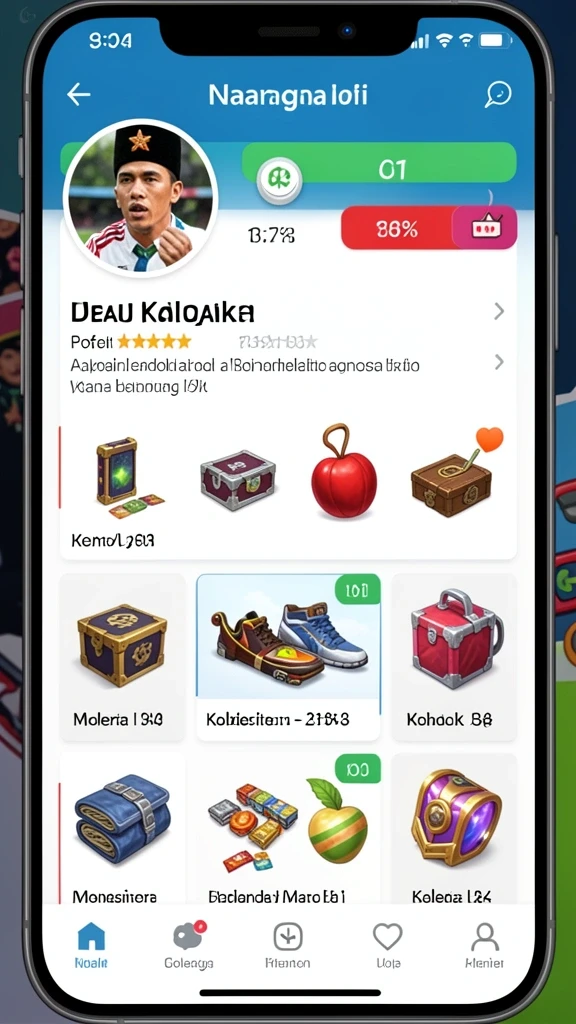Open the Kolziesitem sneakers card
Viewport: 576px width, 1024px height.
coord(288,658)
